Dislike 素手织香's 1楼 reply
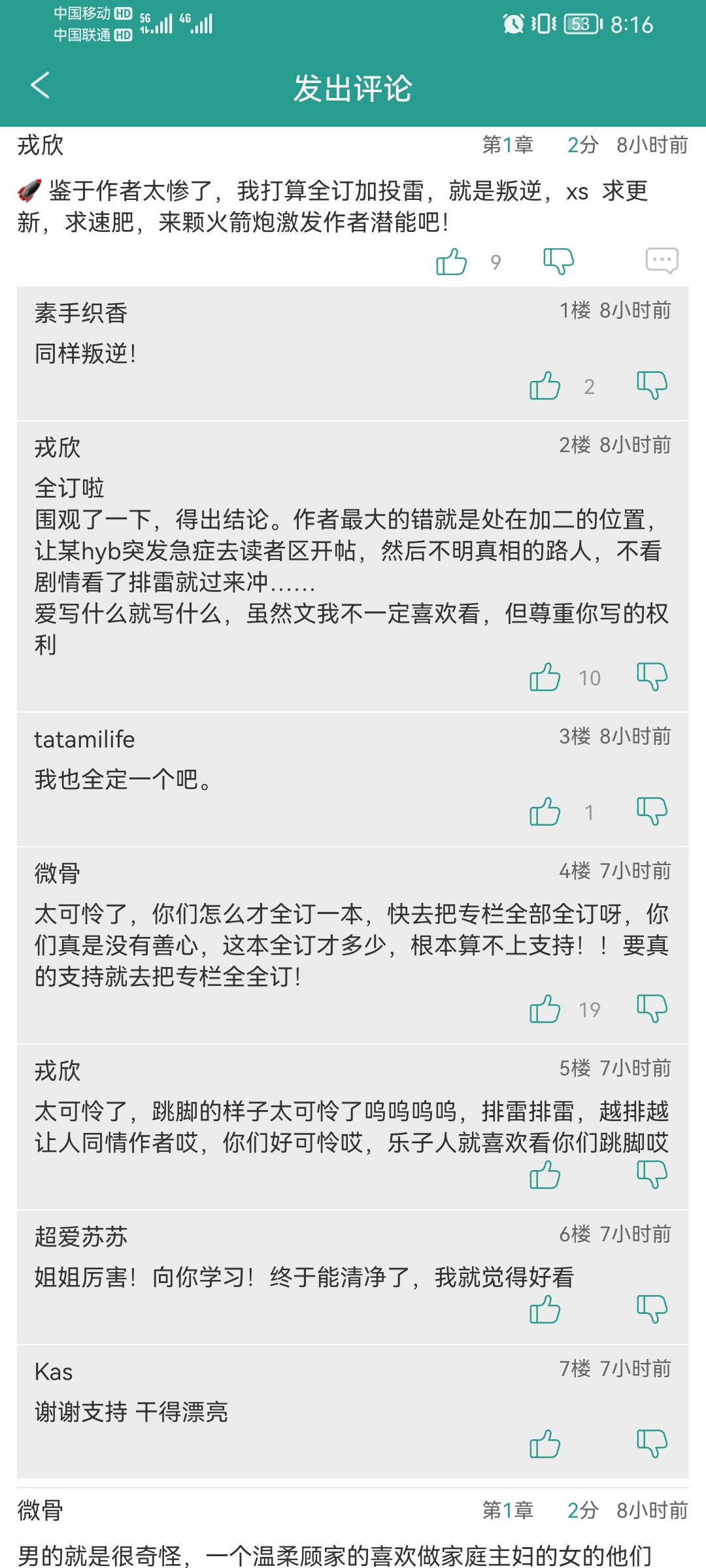This screenshot has height=1568, width=706. (x=652, y=385)
